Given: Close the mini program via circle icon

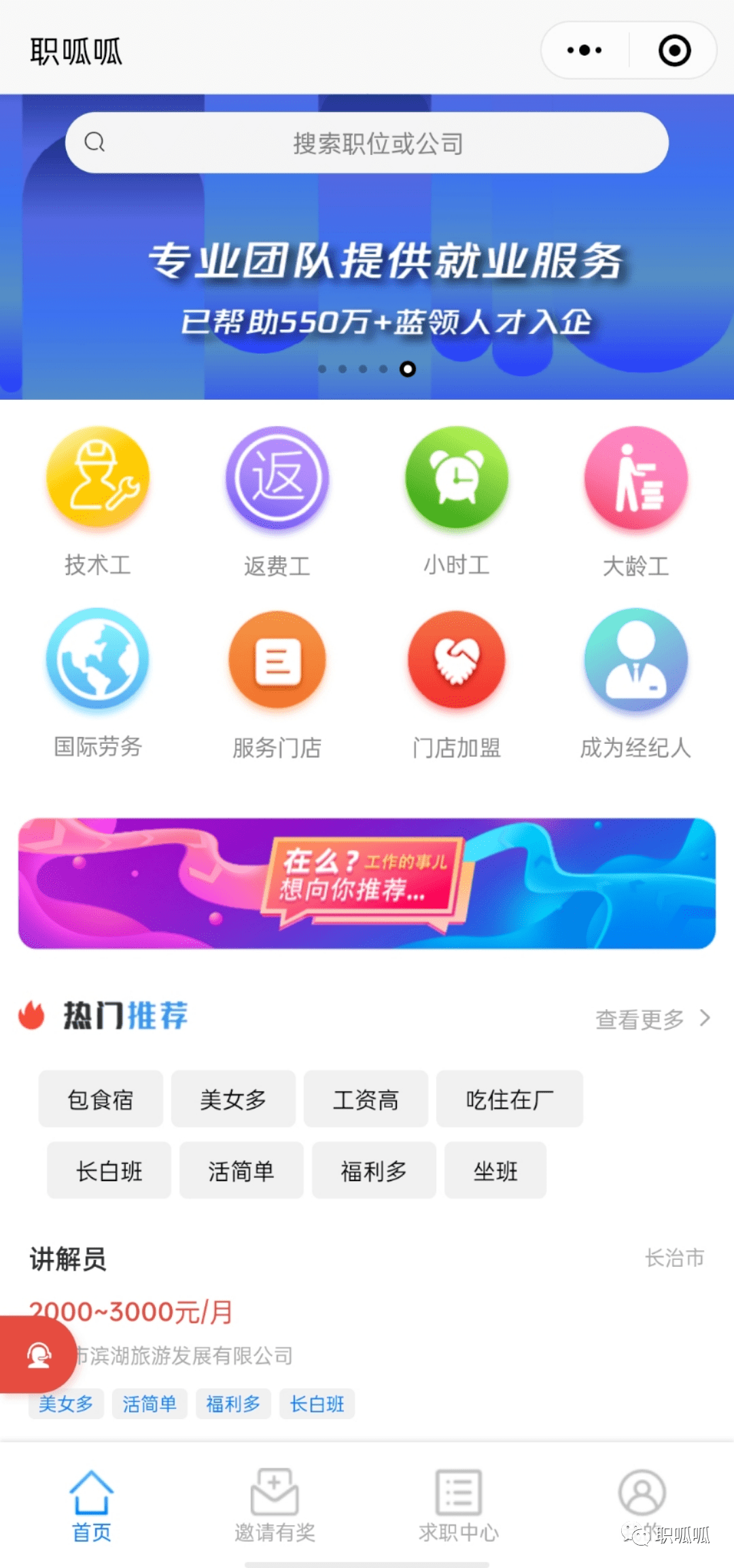Looking at the screenshot, I should click(x=674, y=50).
